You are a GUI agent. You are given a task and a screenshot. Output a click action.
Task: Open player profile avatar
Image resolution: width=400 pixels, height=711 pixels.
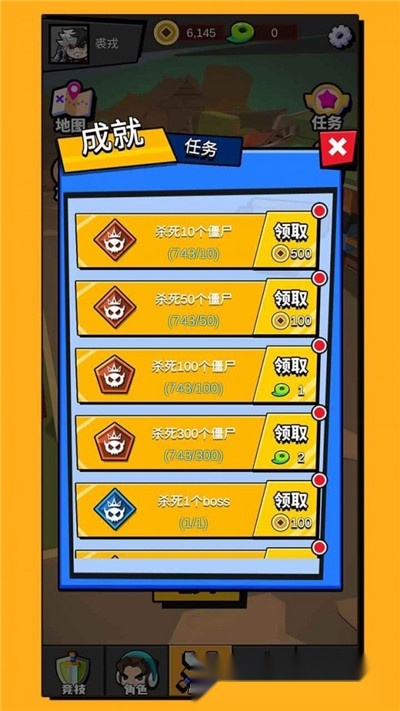69,44
